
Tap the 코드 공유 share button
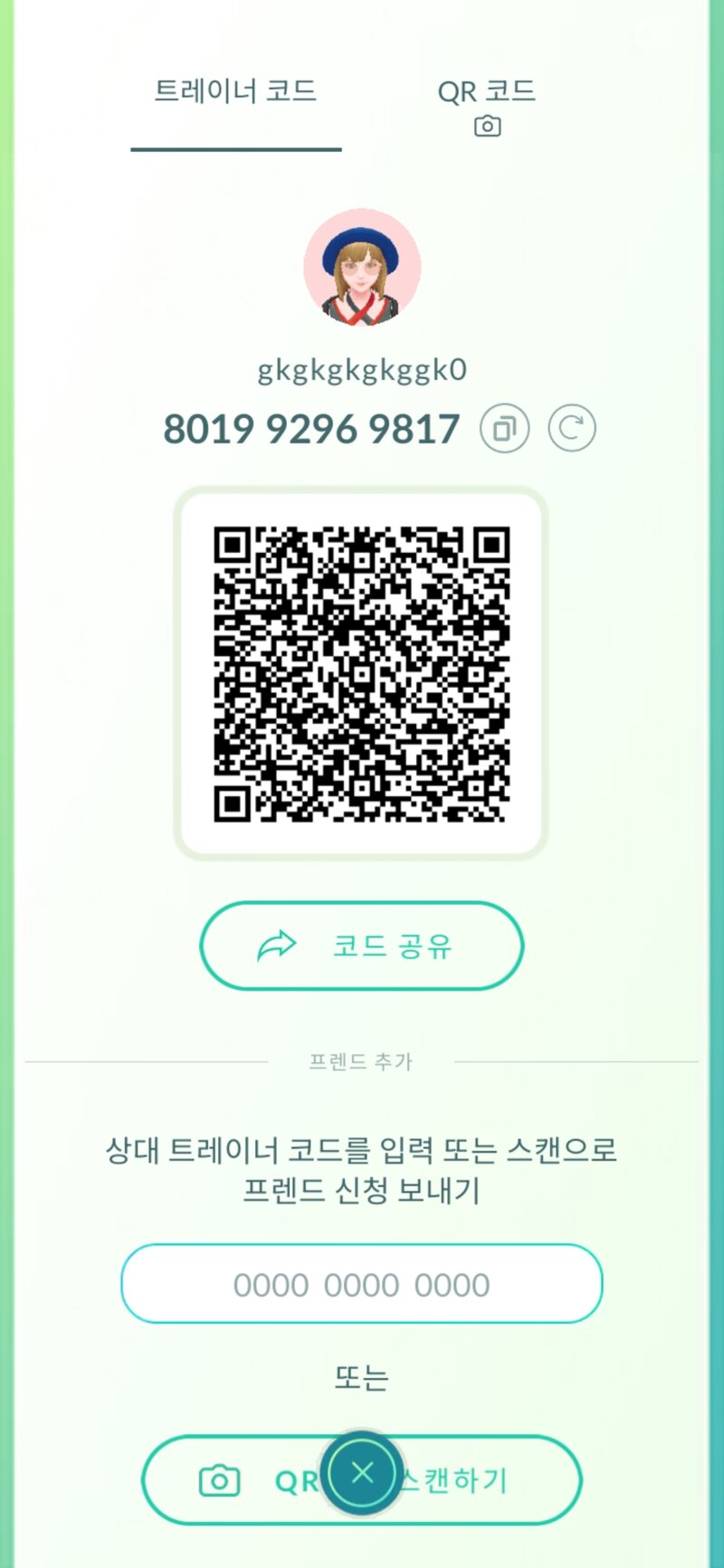[x=362, y=946]
